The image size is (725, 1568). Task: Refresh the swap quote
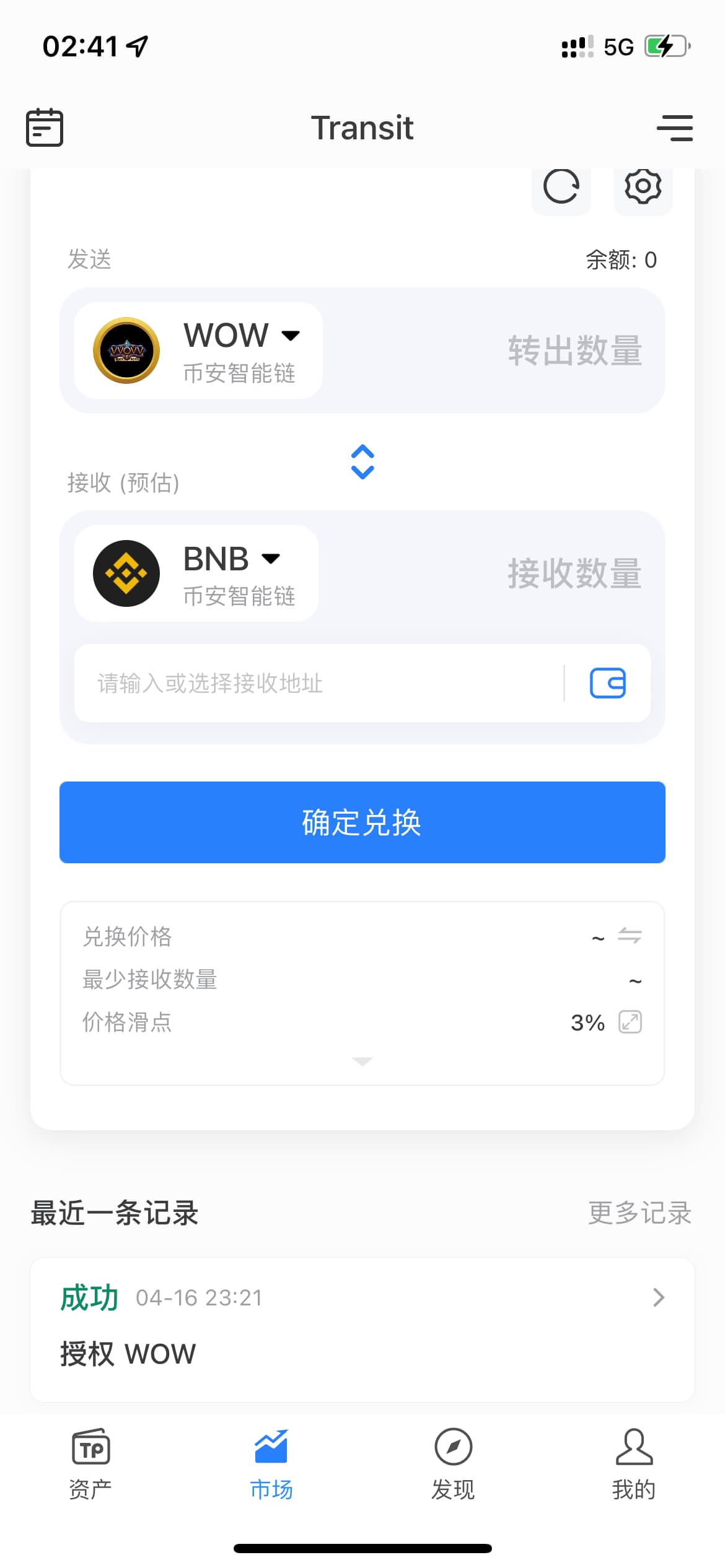tap(561, 186)
